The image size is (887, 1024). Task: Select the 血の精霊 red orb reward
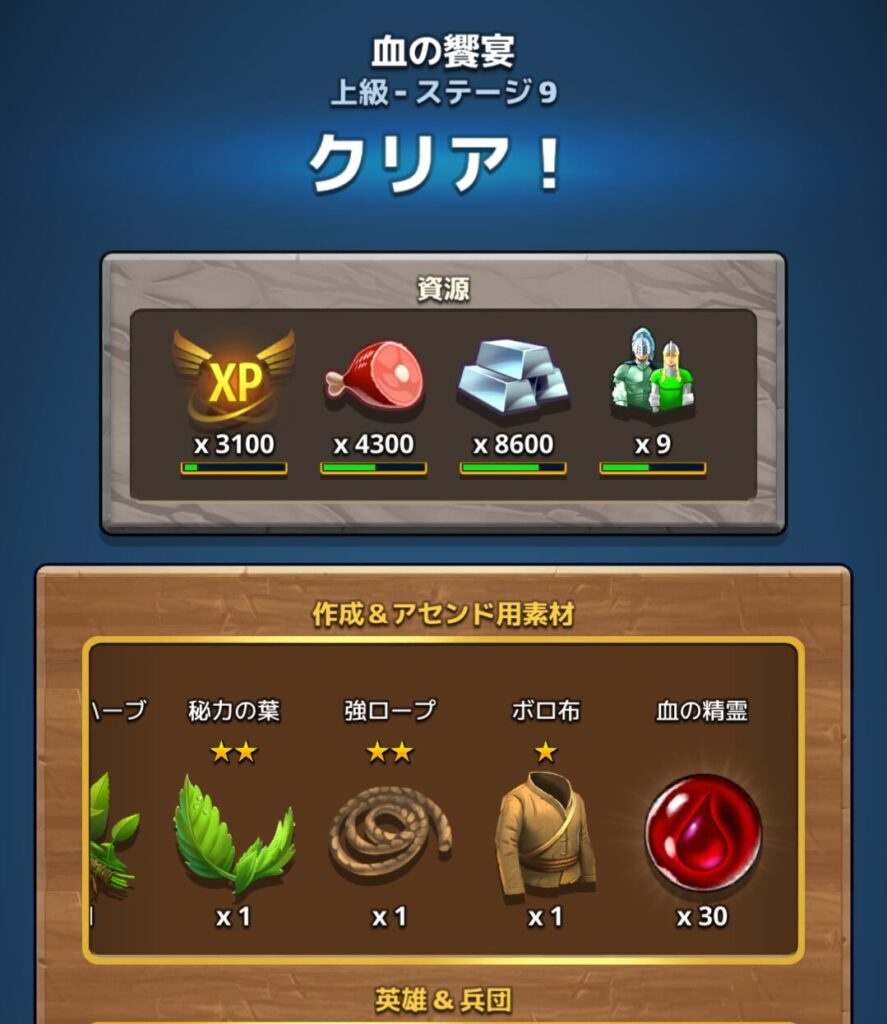(x=702, y=832)
